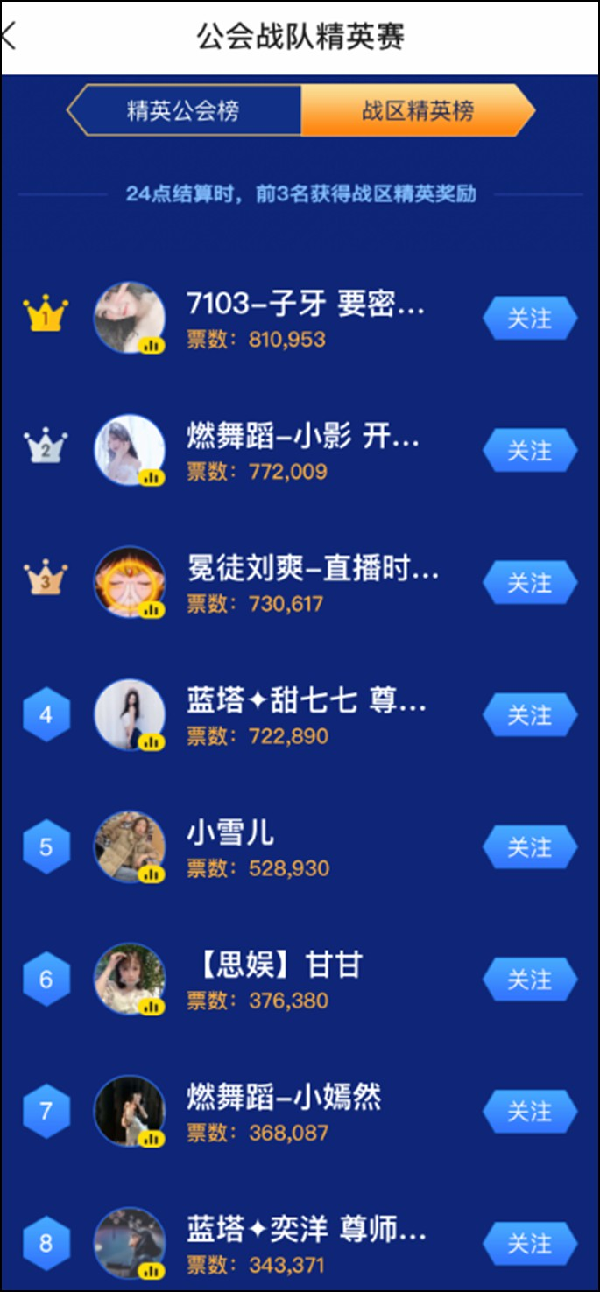
Task: Go back using the top-left arrow
Action: click(x=10, y=37)
